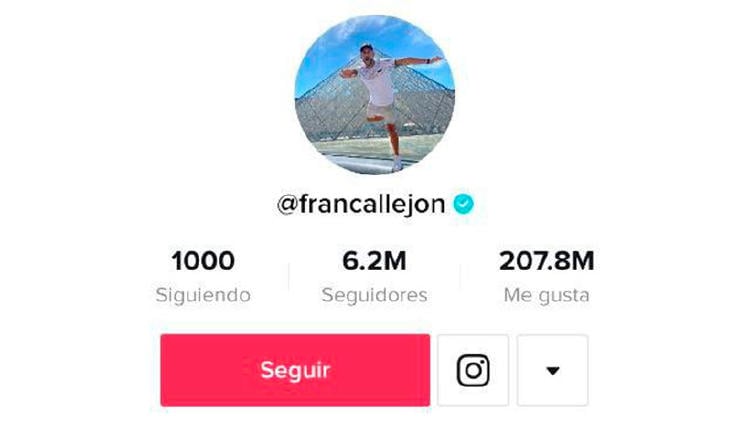
Task: Open the Siguiendo list
Action: pyautogui.click(x=203, y=277)
